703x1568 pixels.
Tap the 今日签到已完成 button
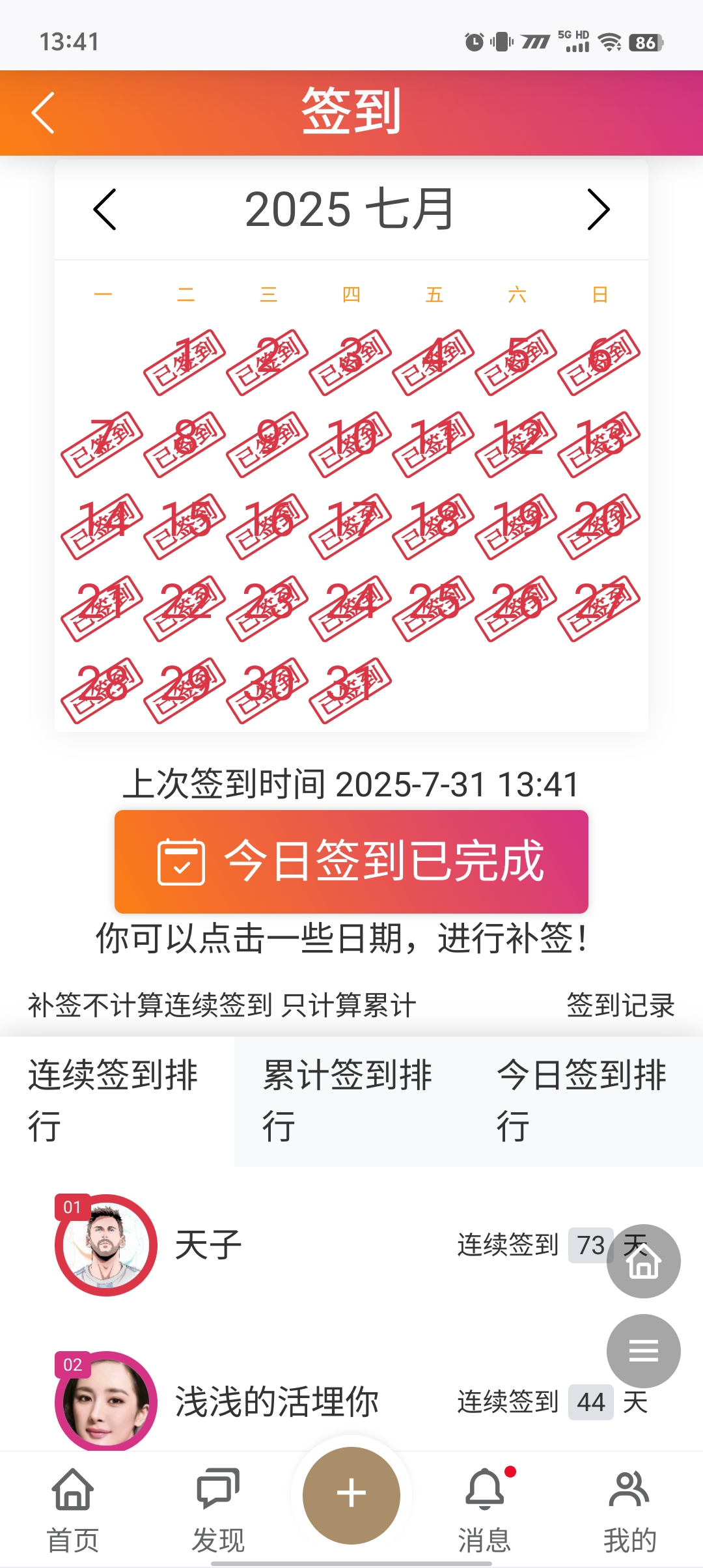(351, 861)
